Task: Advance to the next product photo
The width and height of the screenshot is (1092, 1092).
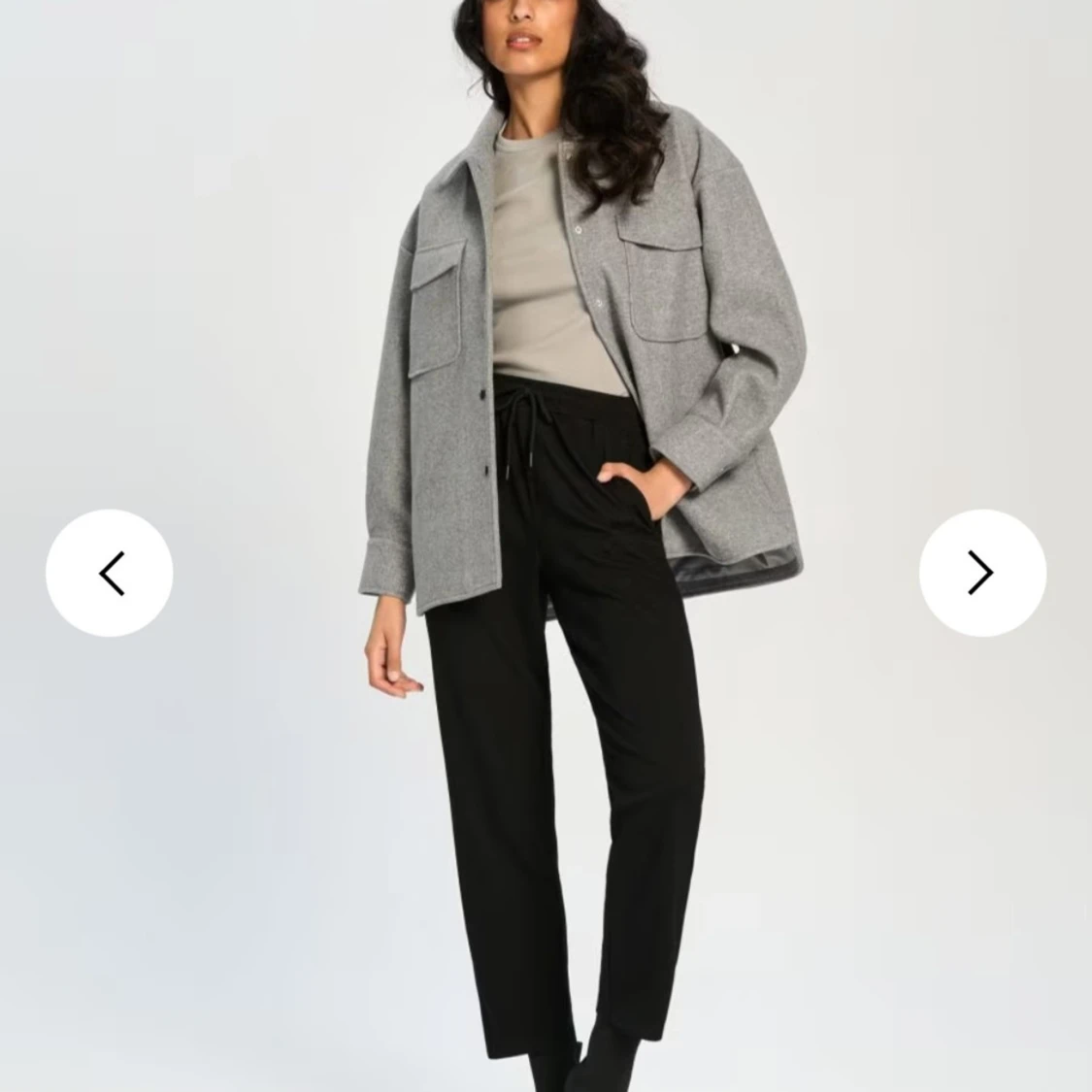Action: 982,573
